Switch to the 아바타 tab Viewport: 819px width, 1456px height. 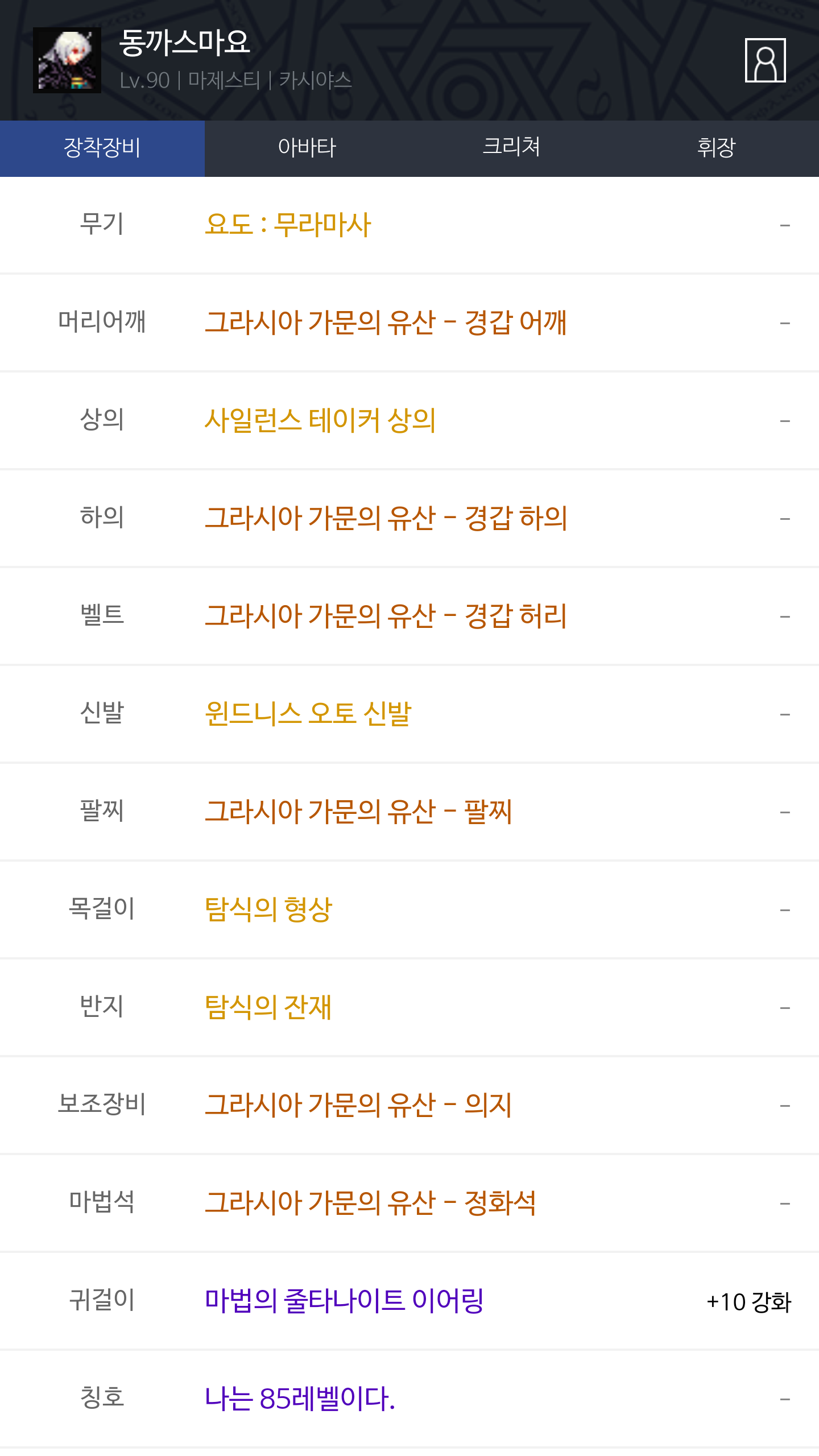[x=307, y=148]
